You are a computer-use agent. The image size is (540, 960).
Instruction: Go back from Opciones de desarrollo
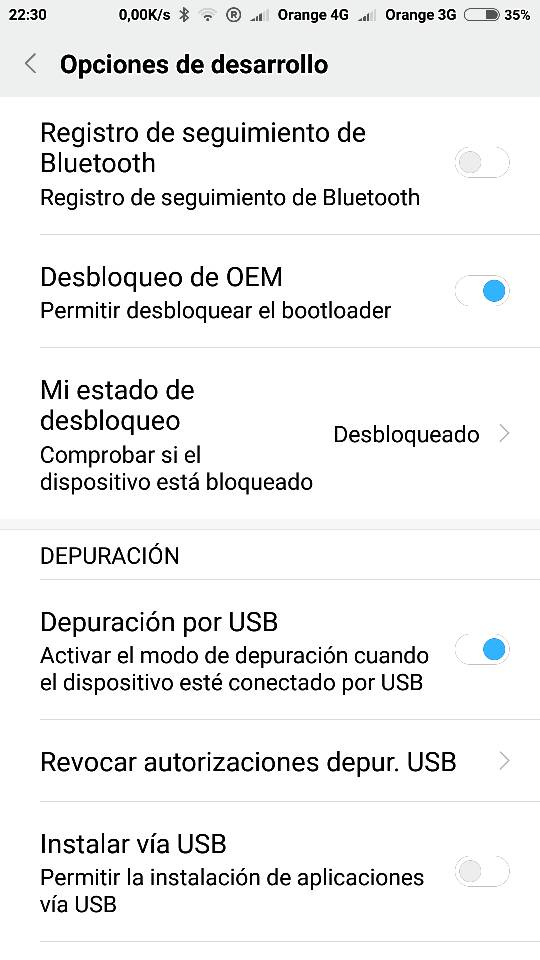[31, 64]
